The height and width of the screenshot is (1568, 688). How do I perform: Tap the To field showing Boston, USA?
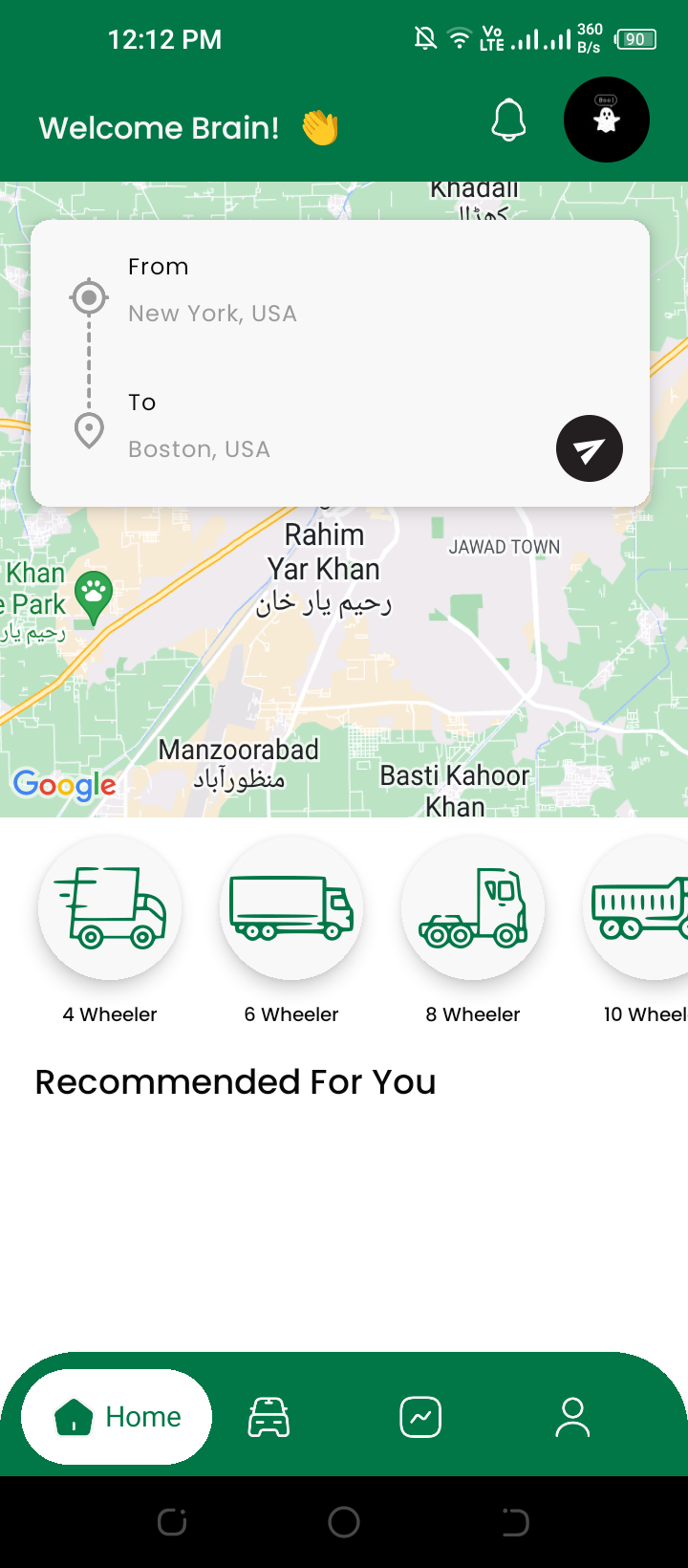pos(199,449)
